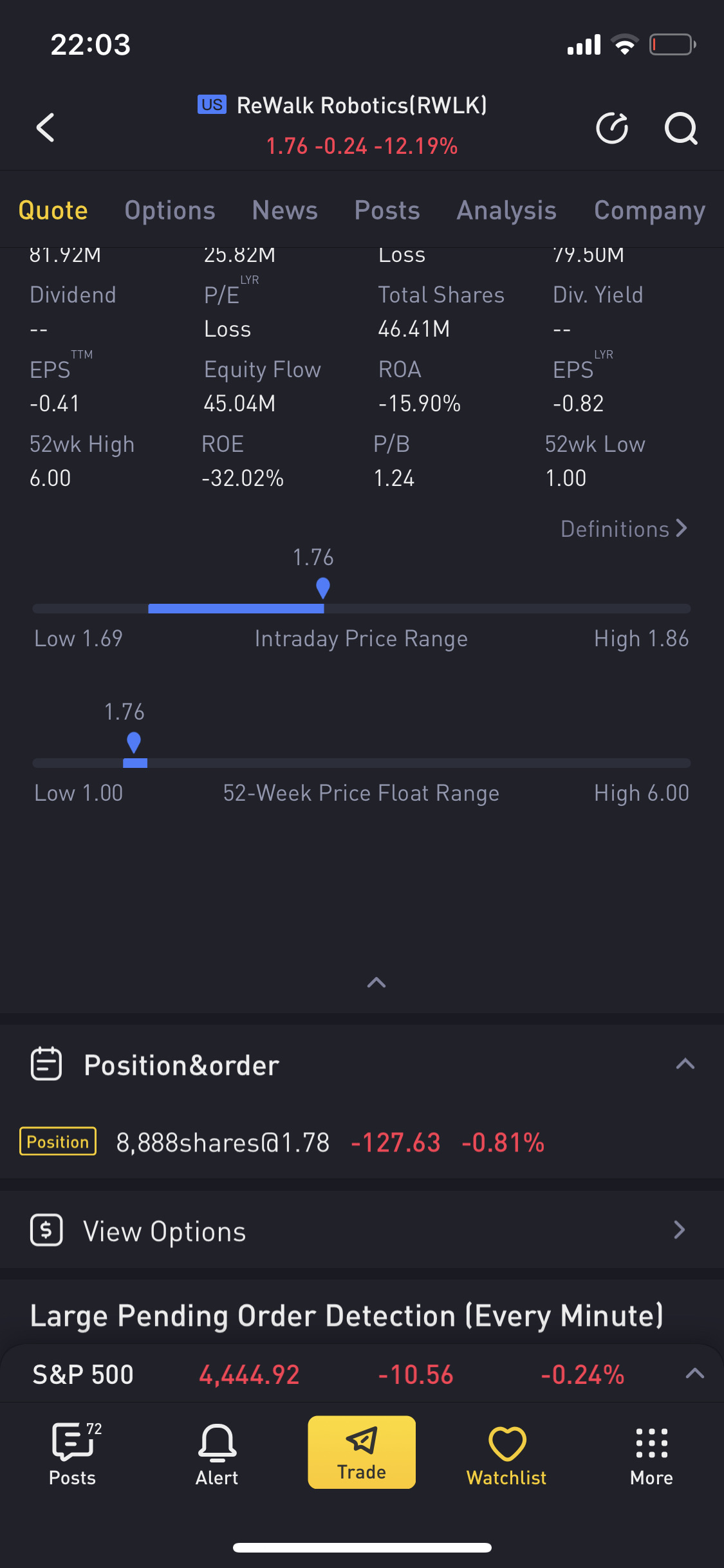Switch to the Options tab

point(170,210)
